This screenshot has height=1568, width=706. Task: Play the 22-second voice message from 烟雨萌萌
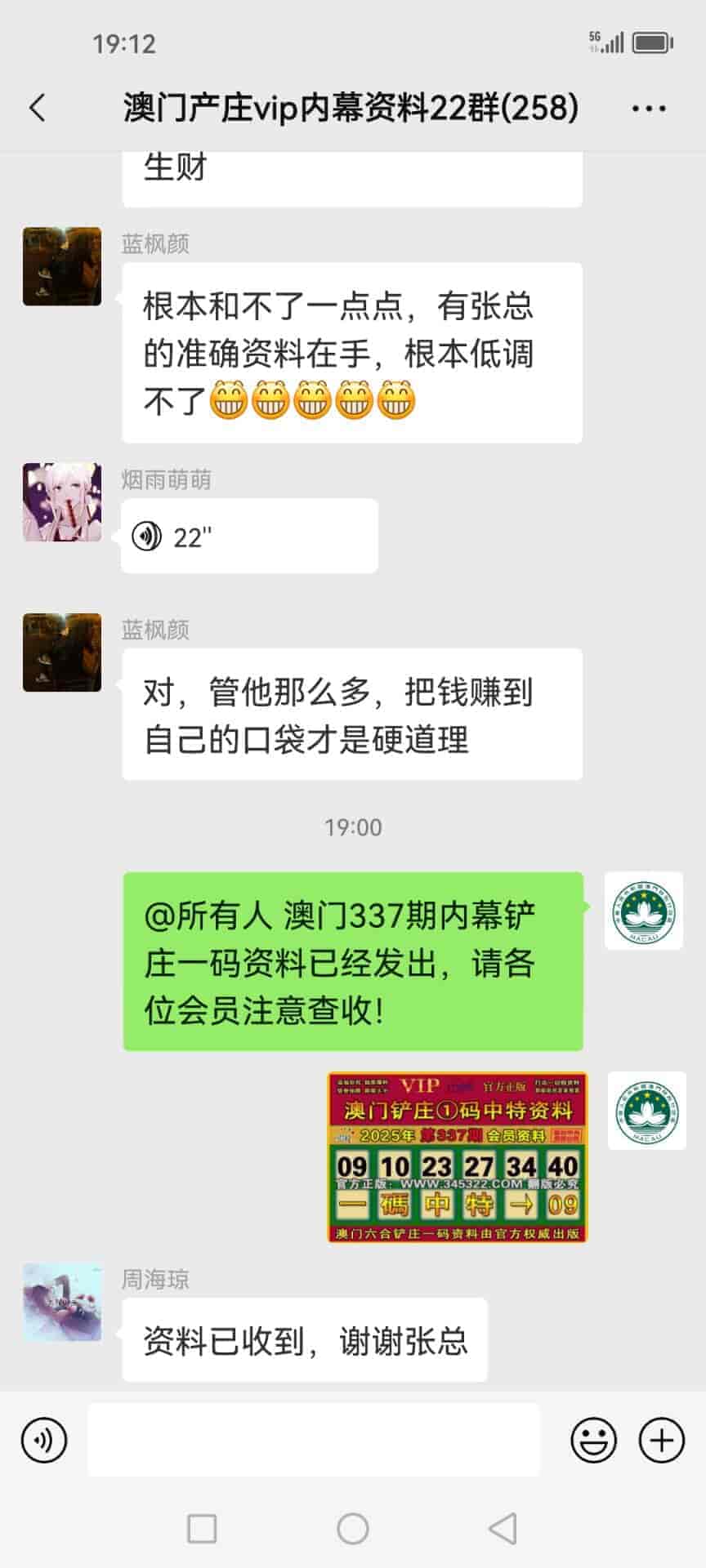tap(249, 537)
